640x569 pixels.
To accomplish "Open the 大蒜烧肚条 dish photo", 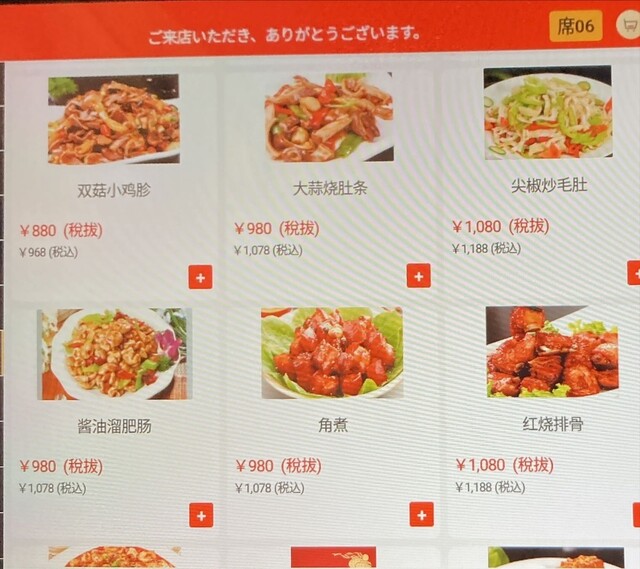I will point(329,117).
